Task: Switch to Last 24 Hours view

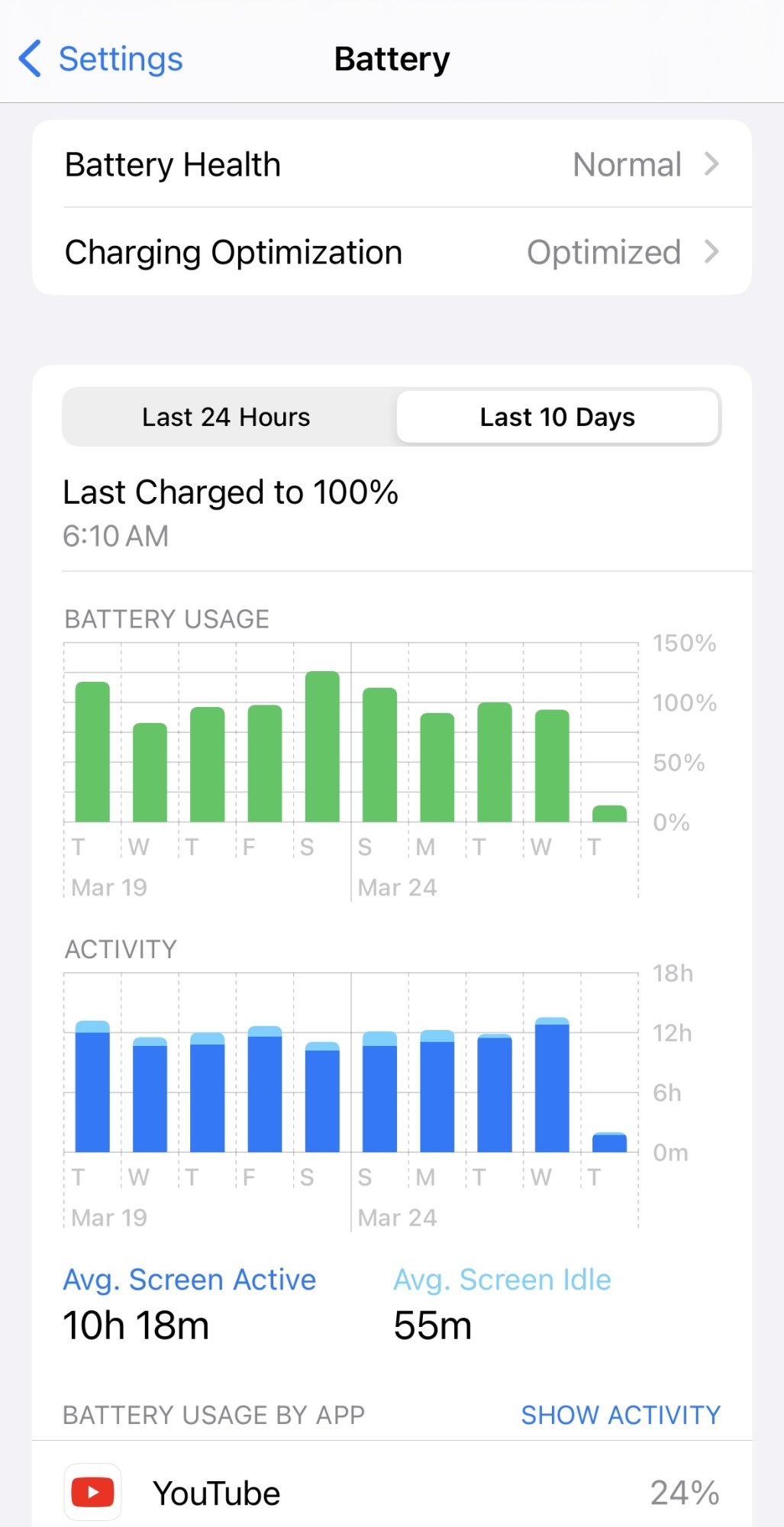Action: click(227, 417)
